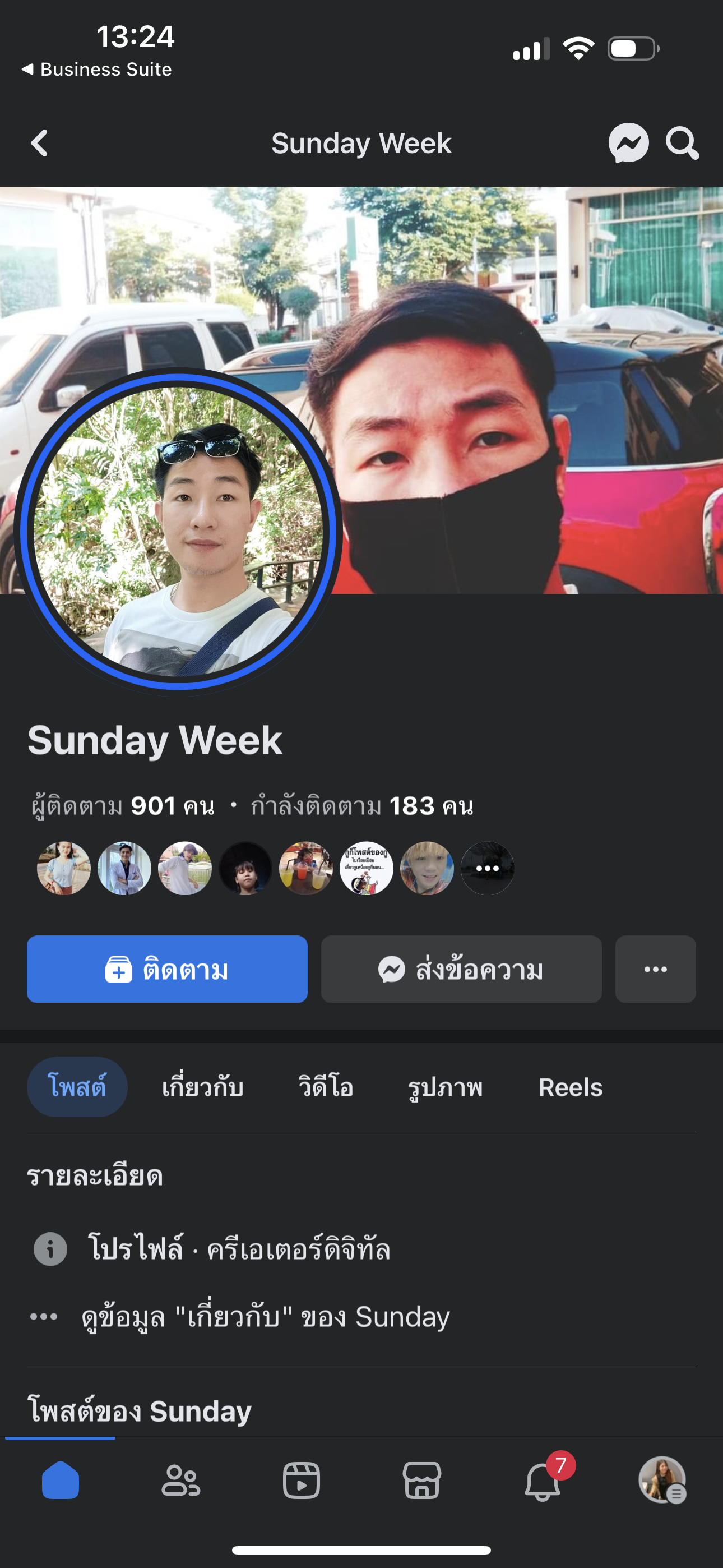This screenshot has height=1568, width=723.
Task: Send a message via ส่งข้อความ button
Action: (461, 969)
